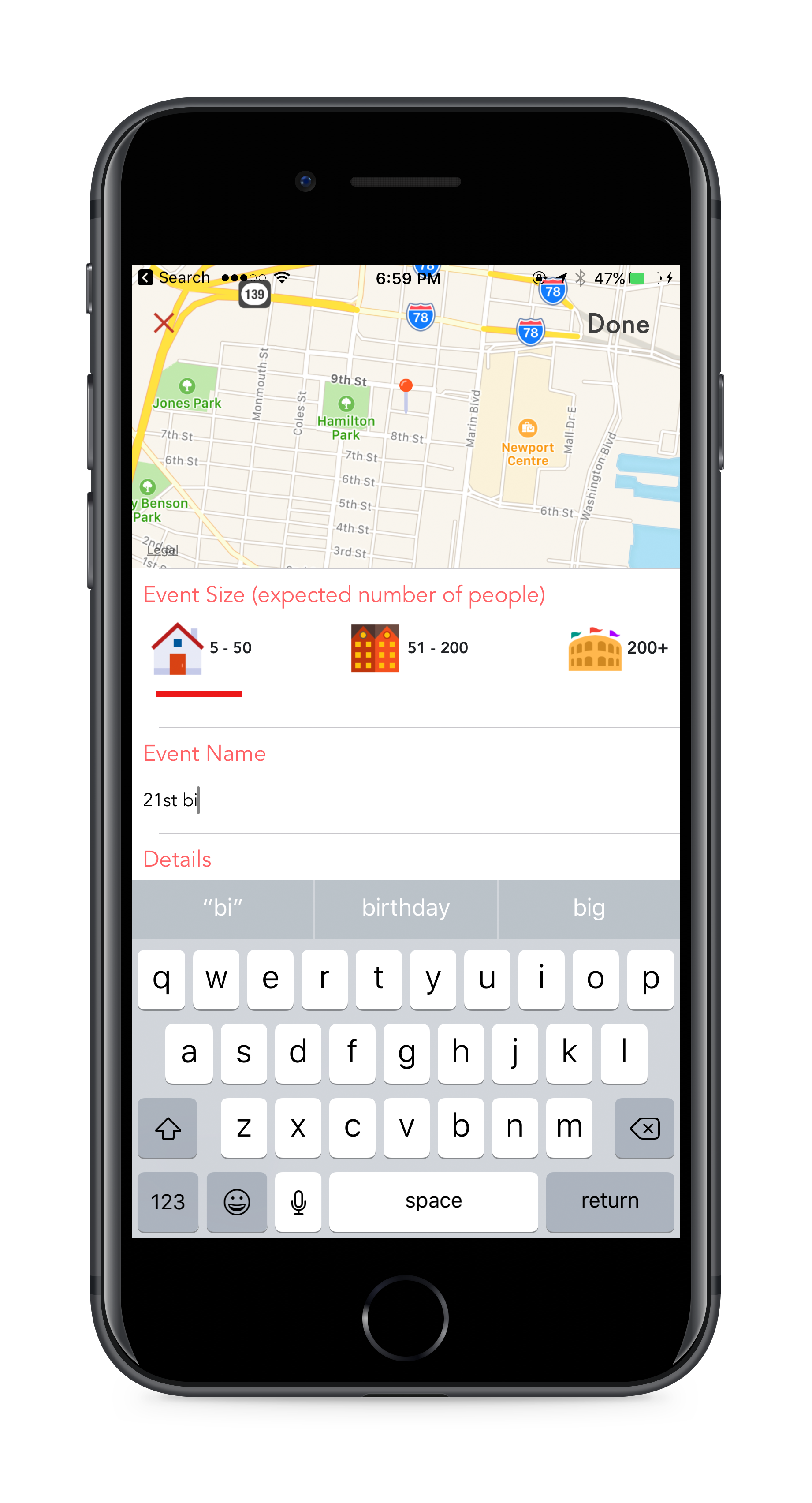Select the 5 - 50 event size
Screen dimensions: 812x1503
[202, 648]
